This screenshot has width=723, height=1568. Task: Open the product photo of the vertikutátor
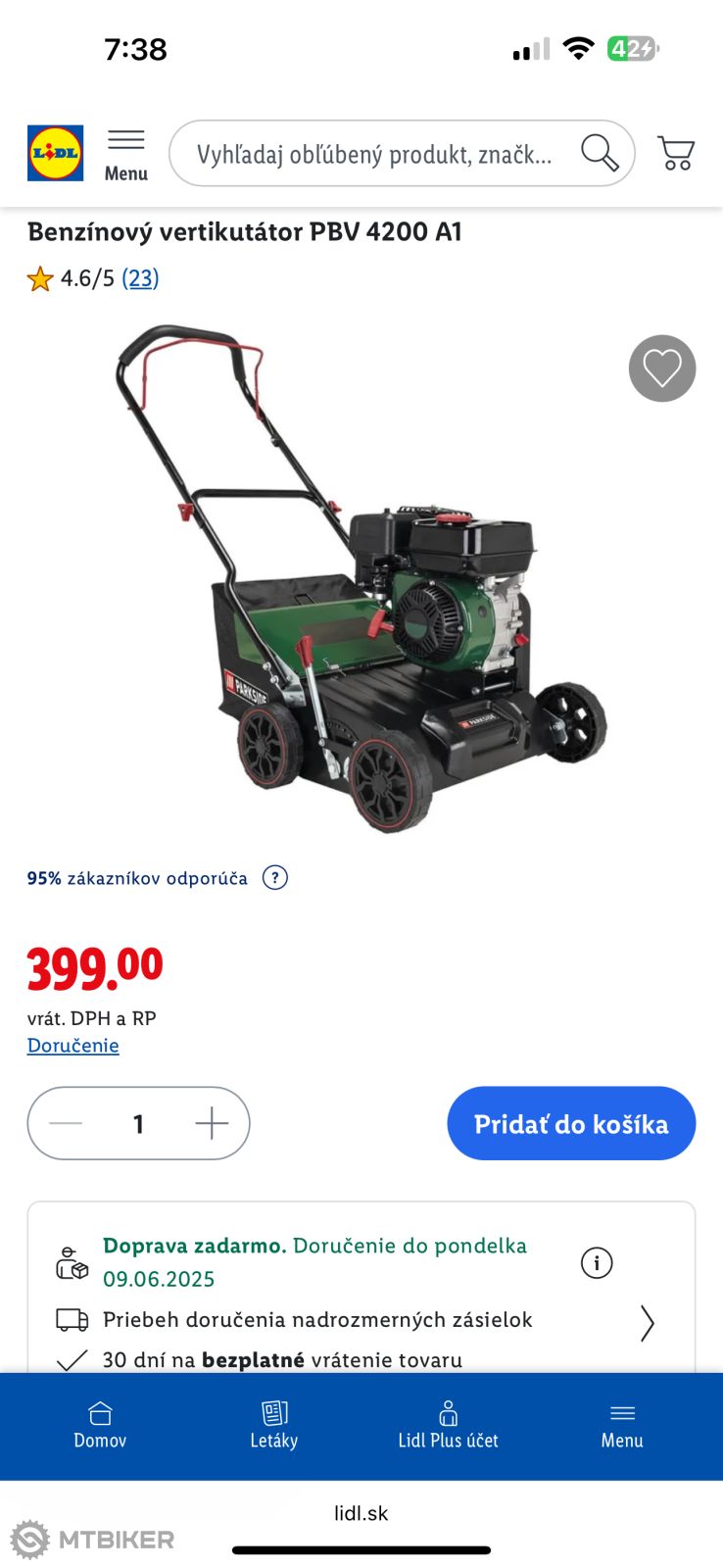point(361,580)
